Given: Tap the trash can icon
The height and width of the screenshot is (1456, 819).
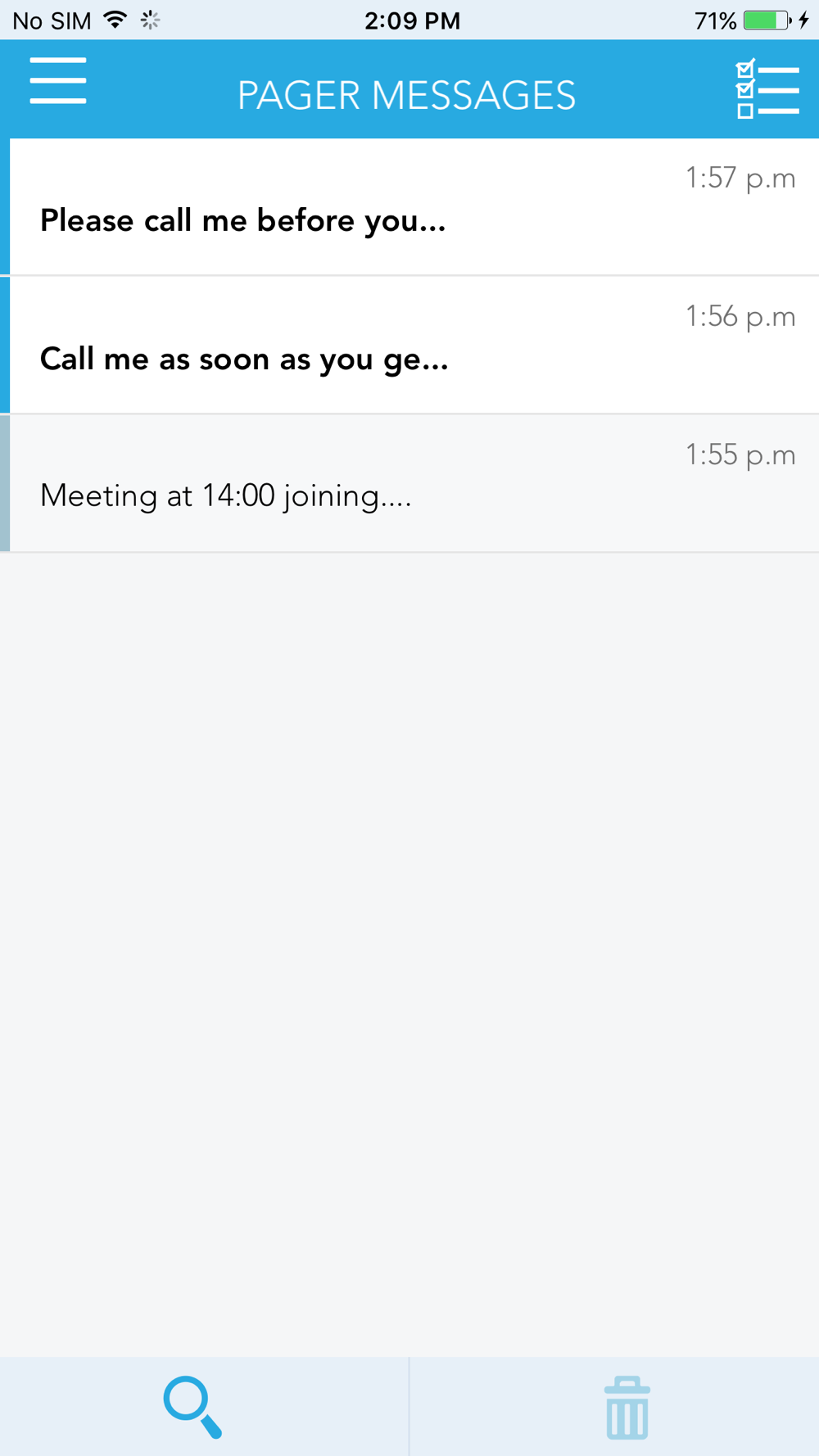Looking at the screenshot, I should 627,1408.
